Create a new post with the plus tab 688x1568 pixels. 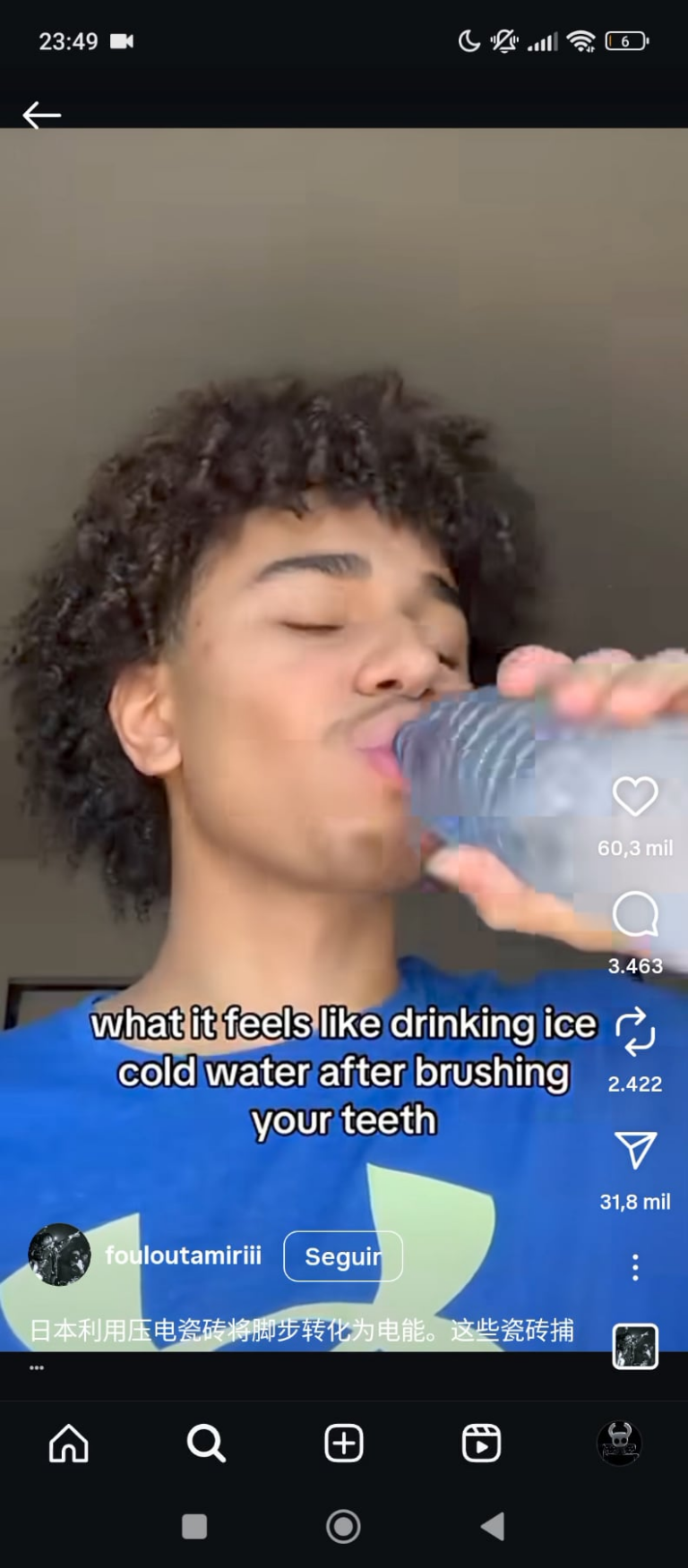[344, 1444]
